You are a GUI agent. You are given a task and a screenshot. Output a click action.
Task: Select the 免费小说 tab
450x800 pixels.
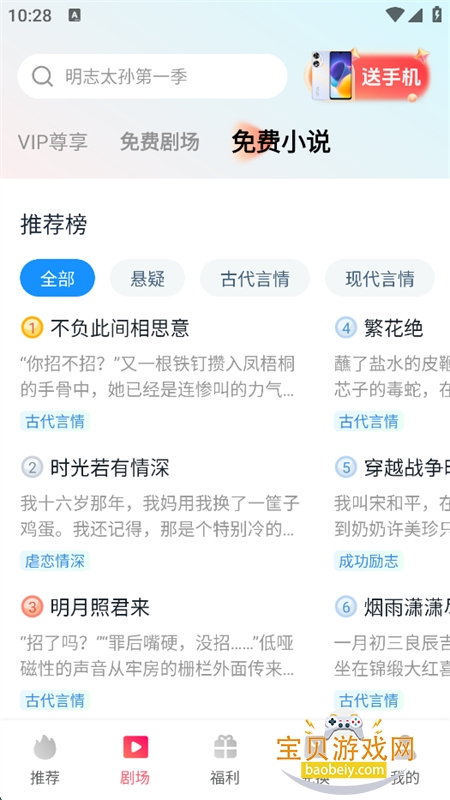pos(281,141)
